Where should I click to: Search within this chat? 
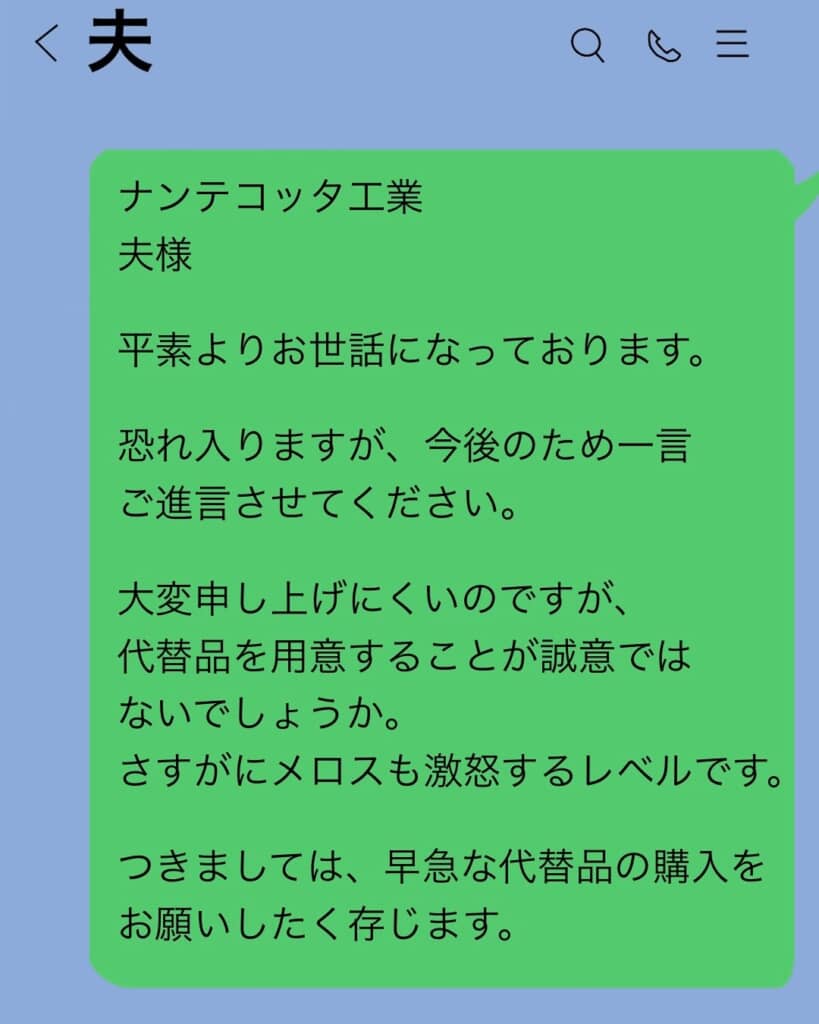click(x=588, y=45)
